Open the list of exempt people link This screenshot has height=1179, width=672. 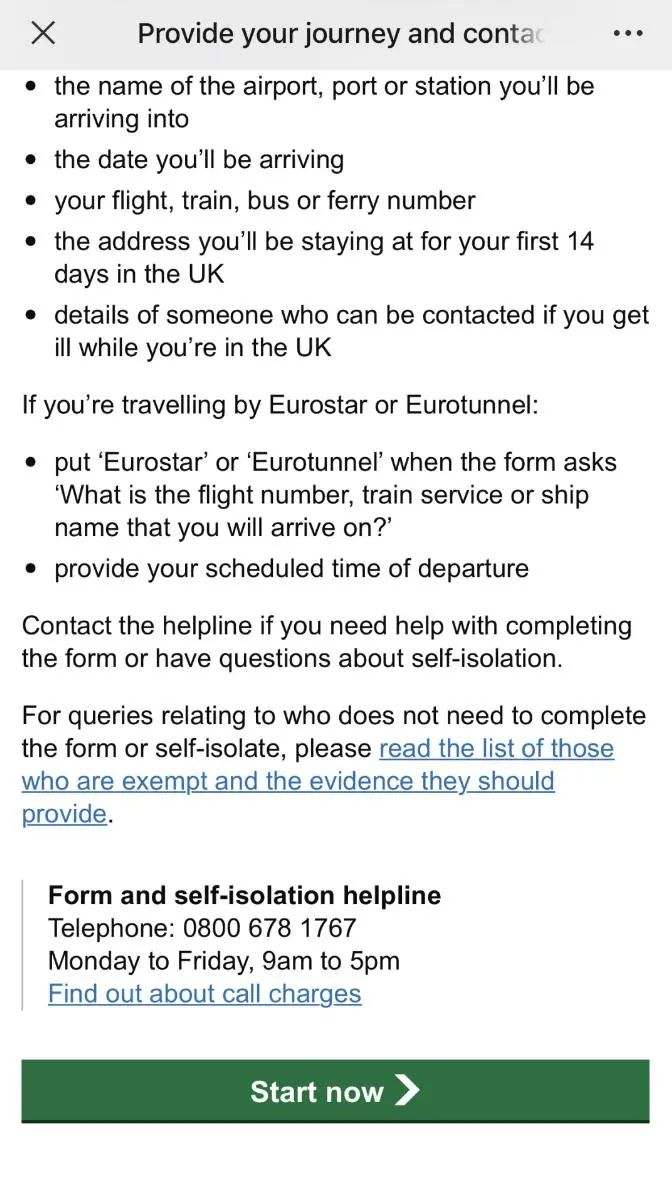[x=318, y=781]
